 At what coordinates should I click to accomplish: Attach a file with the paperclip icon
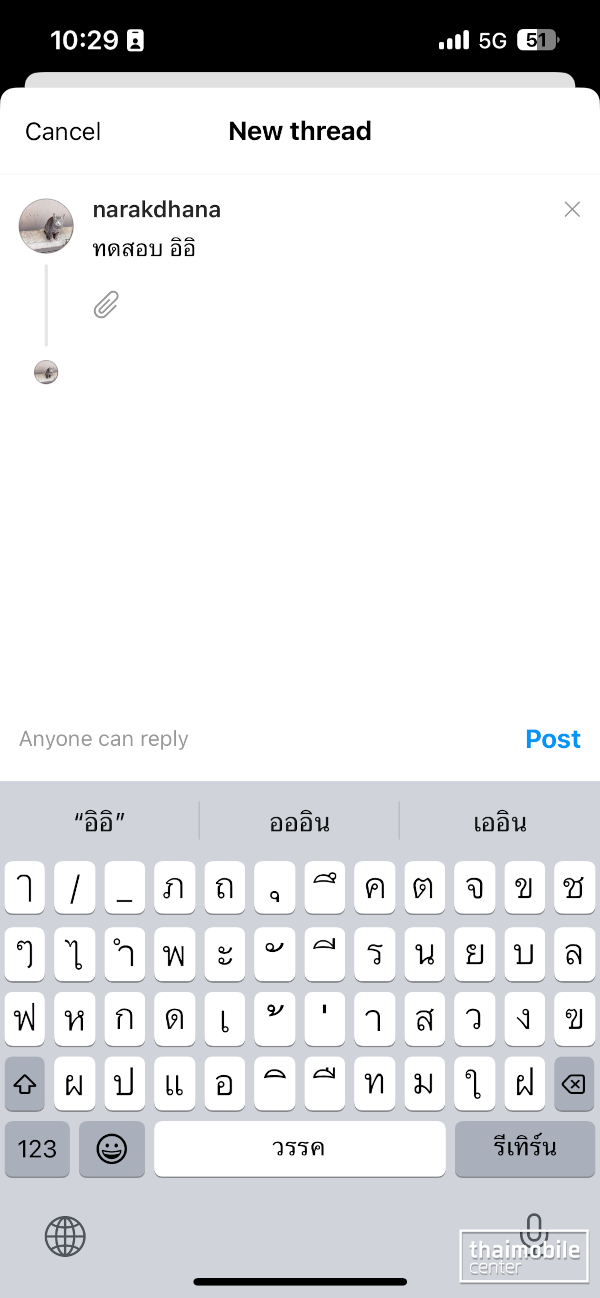coord(106,304)
